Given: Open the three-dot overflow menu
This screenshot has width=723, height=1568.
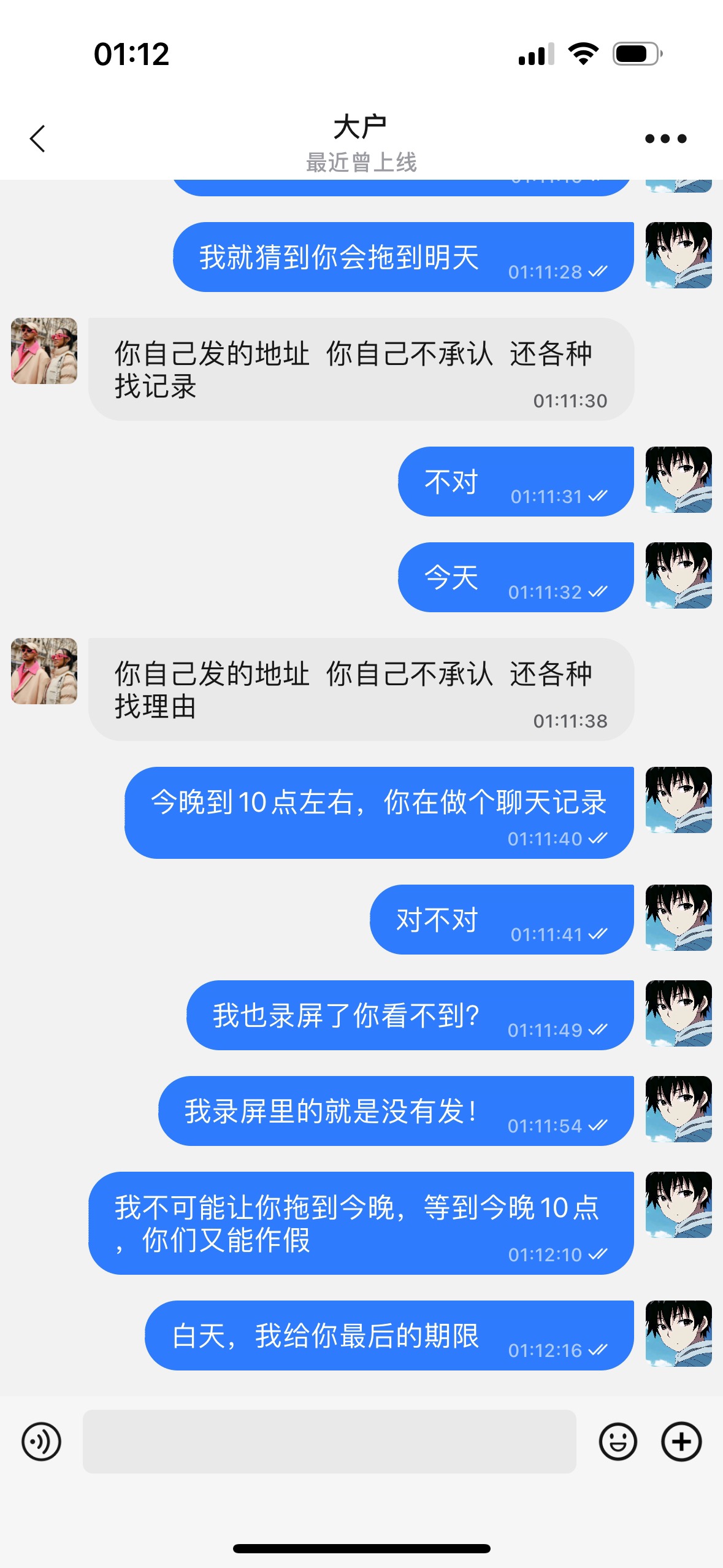Looking at the screenshot, I should pyautogui.click(x=665, y=139).
